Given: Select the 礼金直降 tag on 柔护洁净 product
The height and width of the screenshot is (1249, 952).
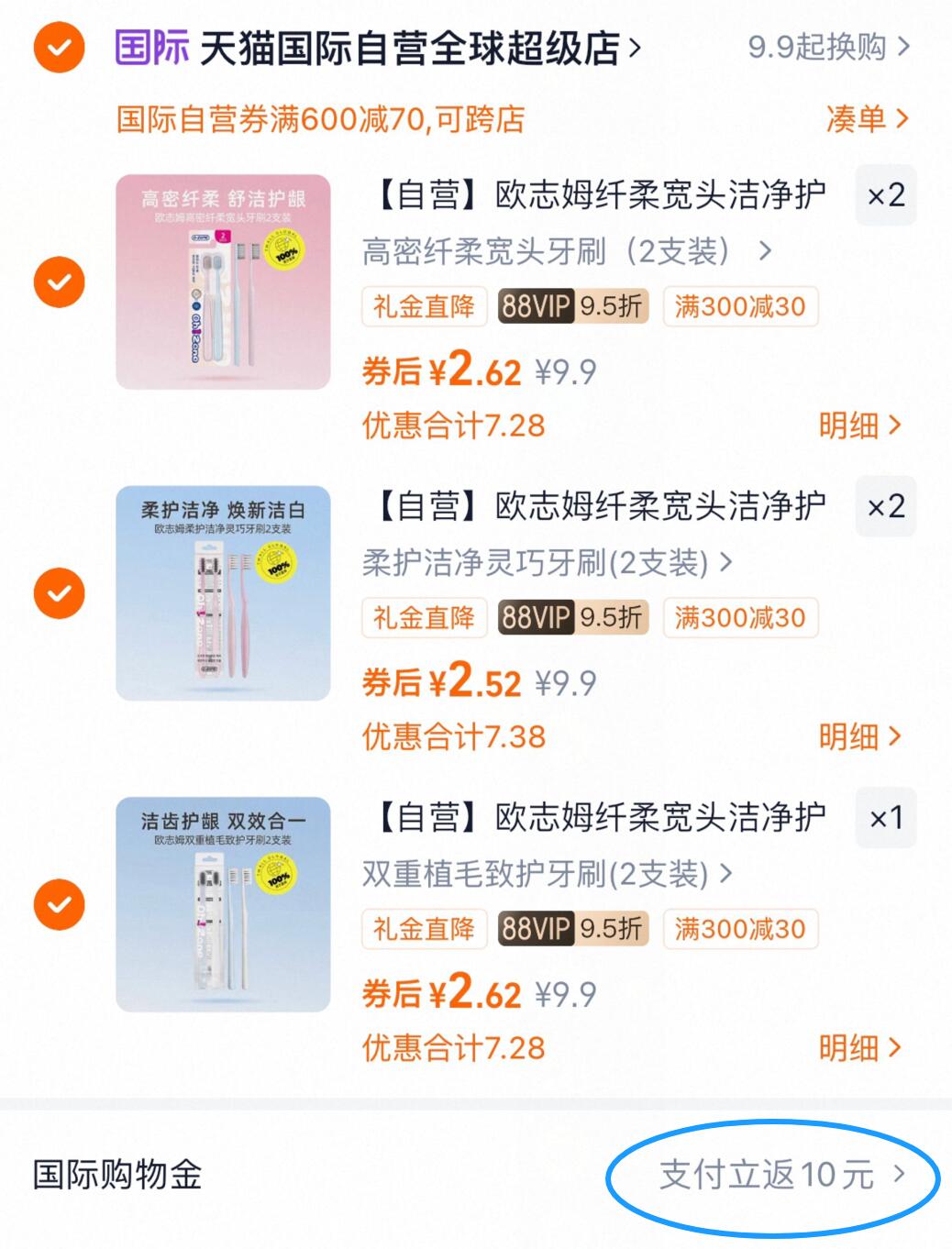Looking at the screenshot, I should tap(424, 617).
